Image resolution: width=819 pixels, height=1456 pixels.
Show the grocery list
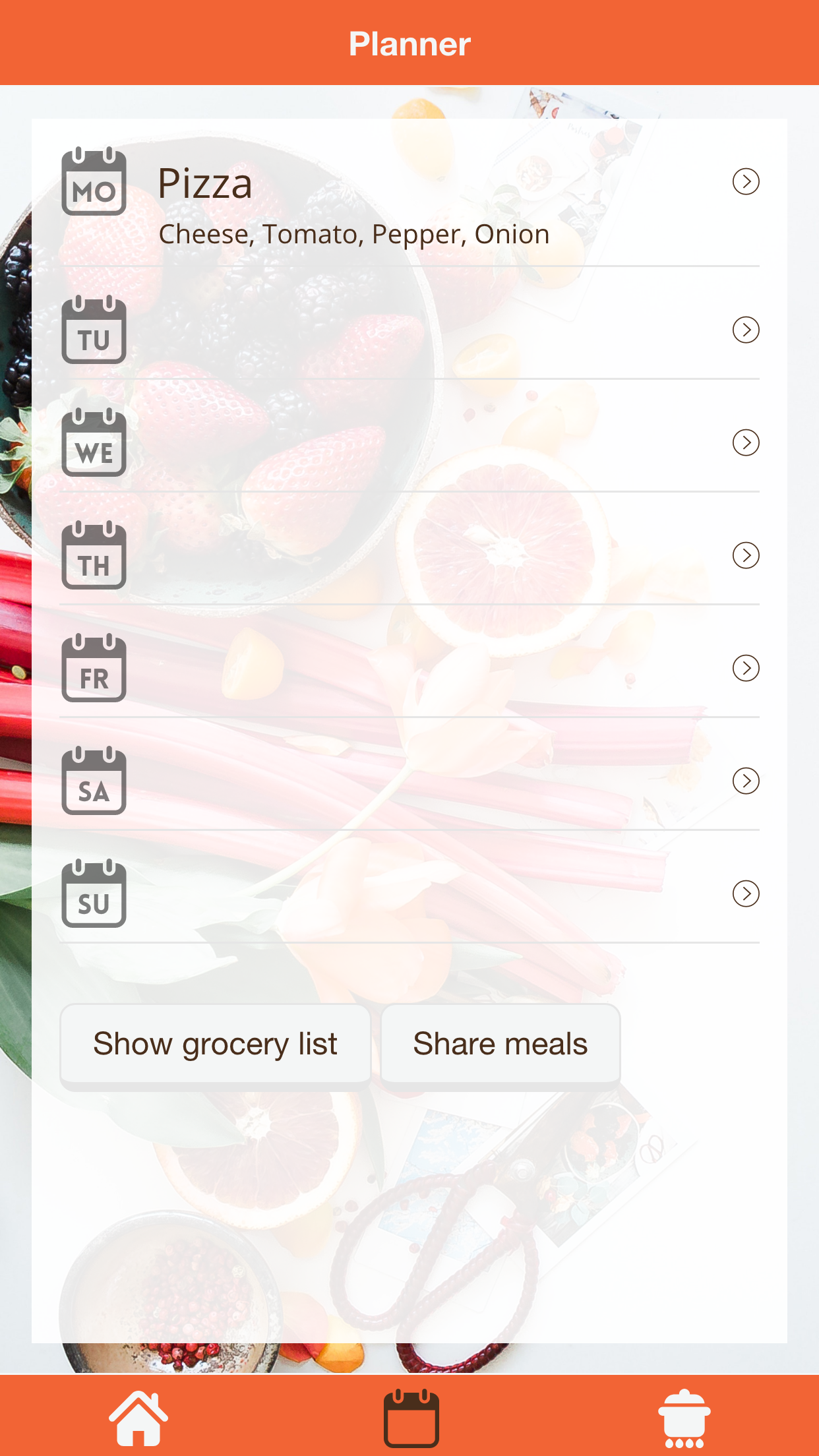(x=215, y=1044)
